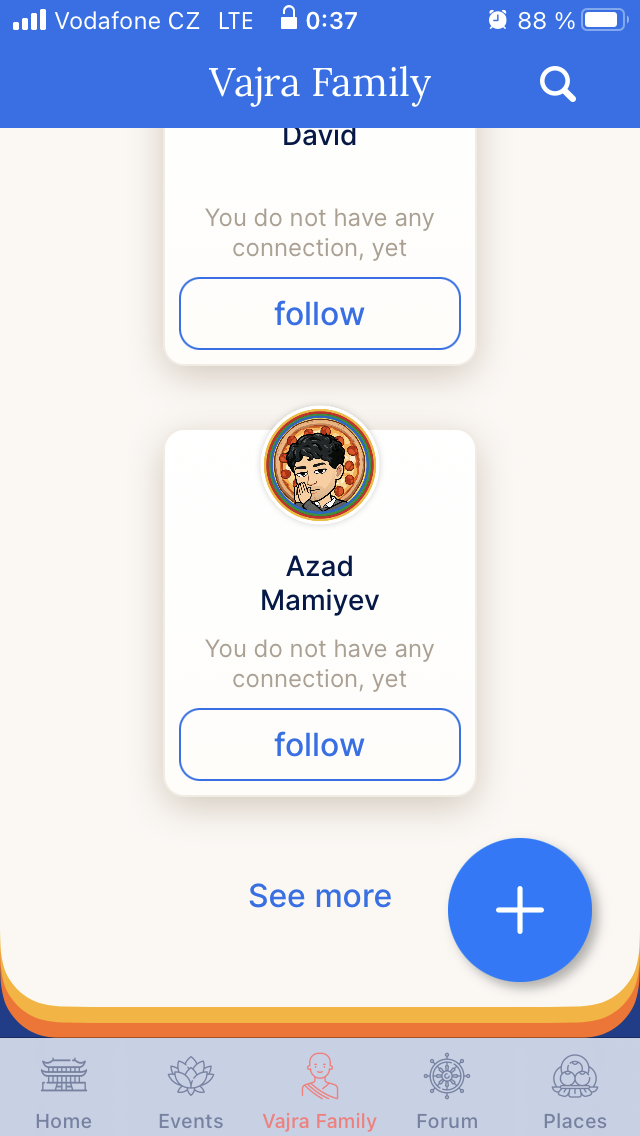Open Azad Mamiyev's profile card
This screenshot has width=640, height=1136.
click(x=320, y=582)
